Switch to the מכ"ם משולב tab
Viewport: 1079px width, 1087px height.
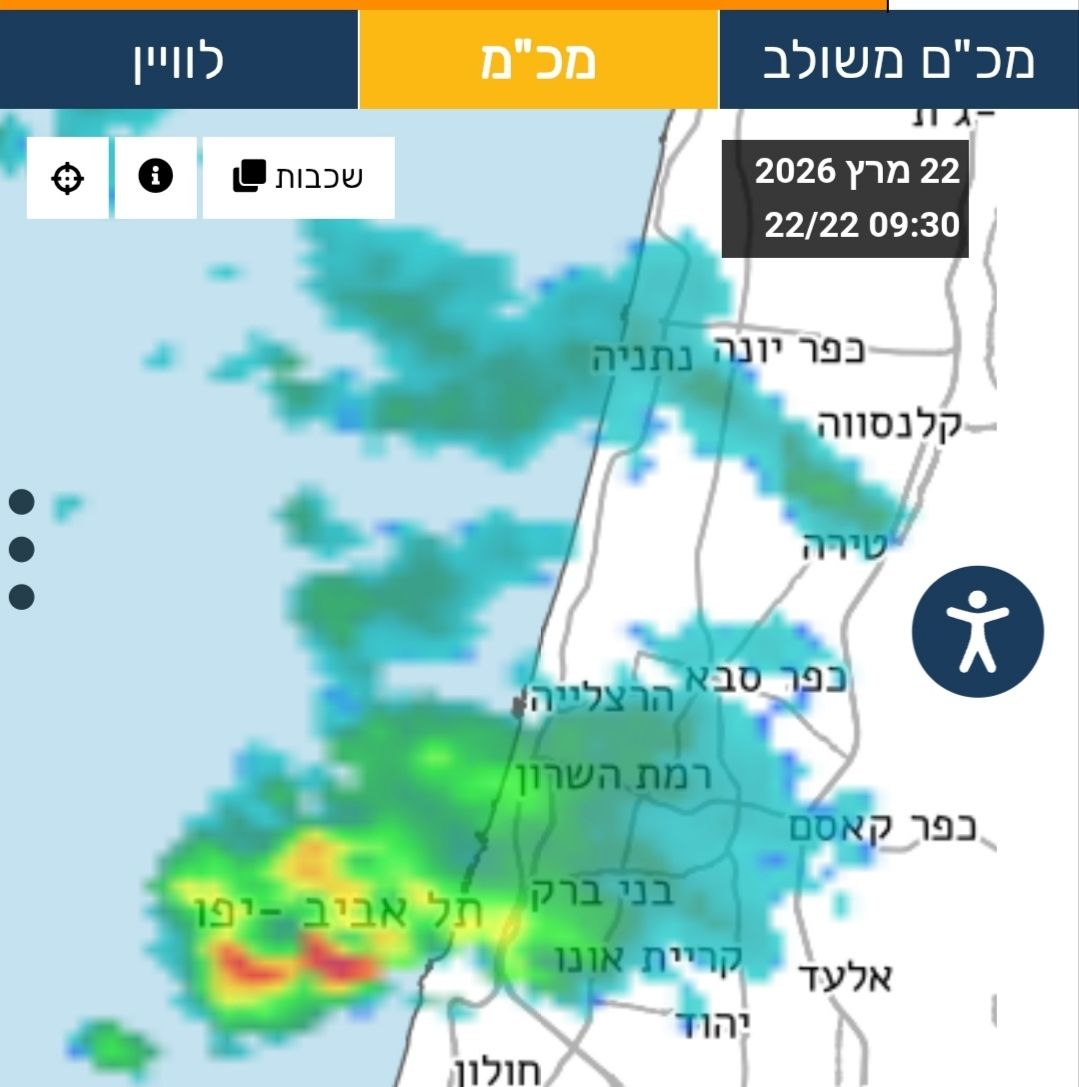point(898,60)
